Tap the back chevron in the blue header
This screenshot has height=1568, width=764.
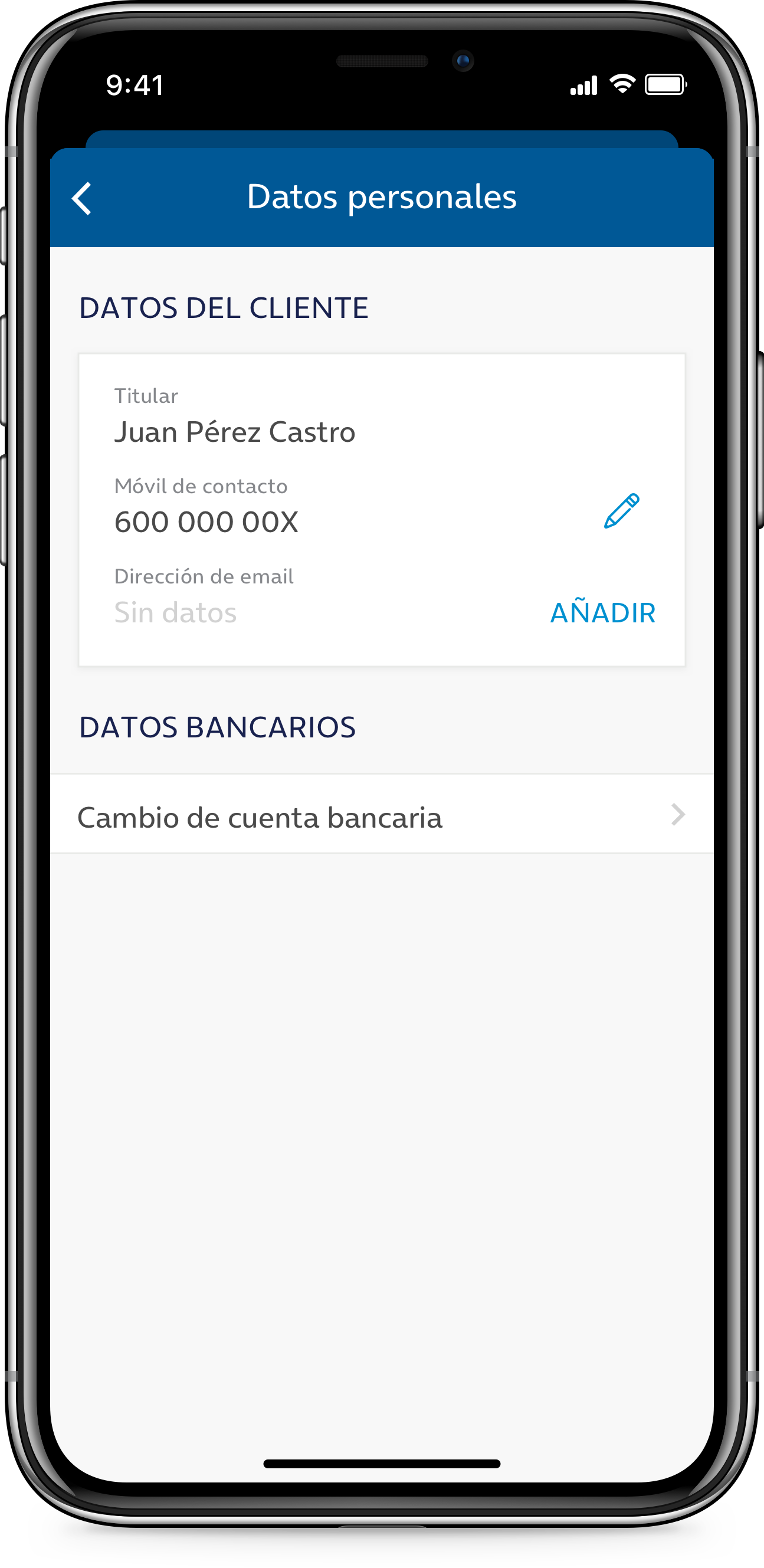click(81, 197)
